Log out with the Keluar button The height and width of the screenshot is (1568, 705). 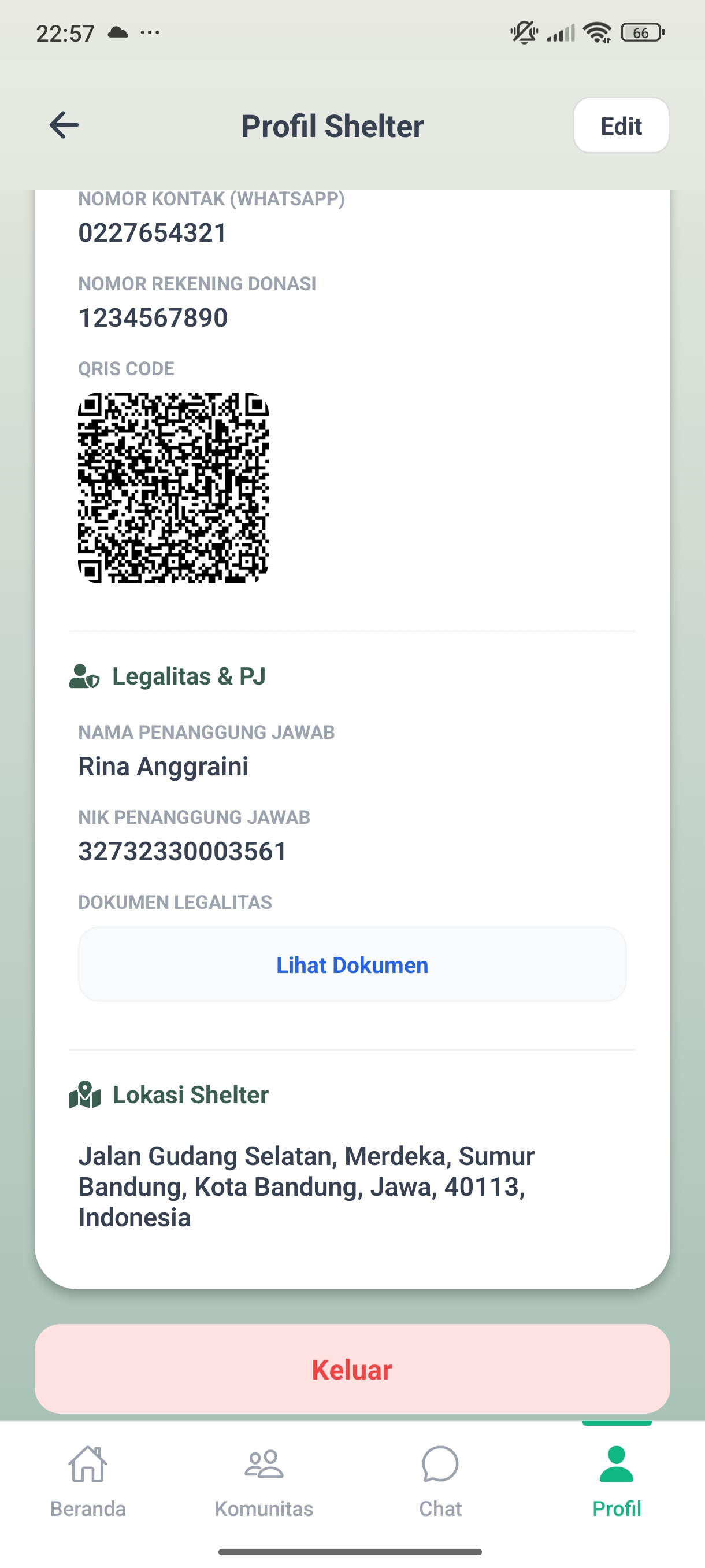pyautogui.click(x=352, y=1369)
